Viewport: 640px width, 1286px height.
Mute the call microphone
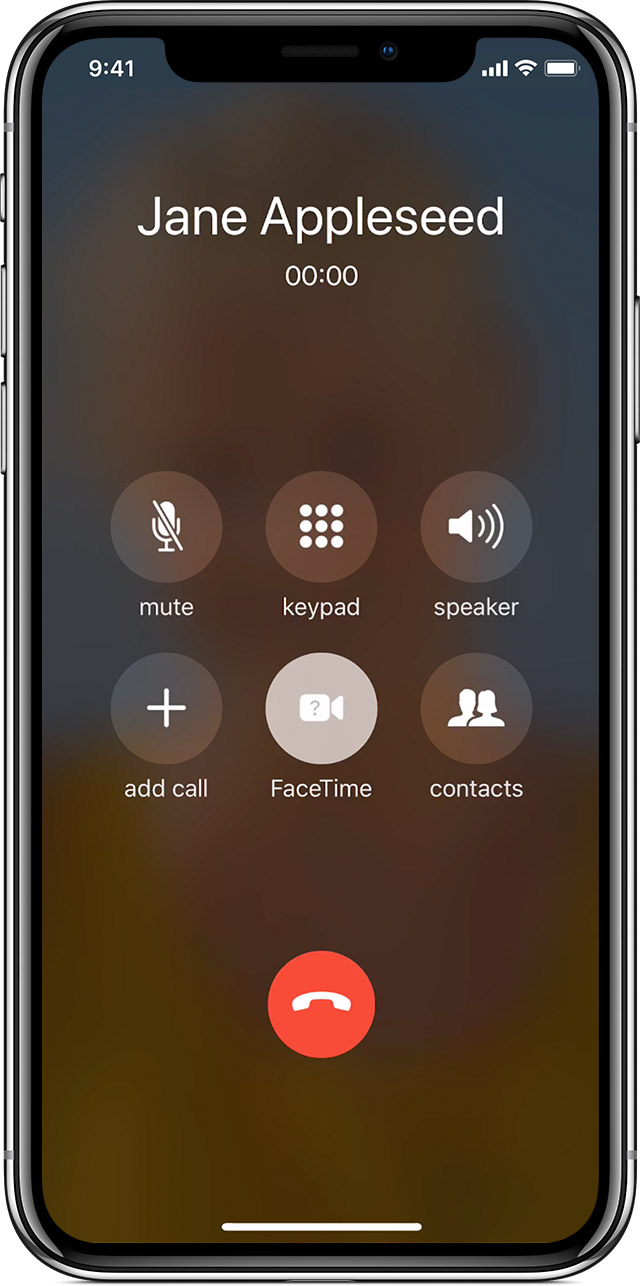tap(166, 527)
